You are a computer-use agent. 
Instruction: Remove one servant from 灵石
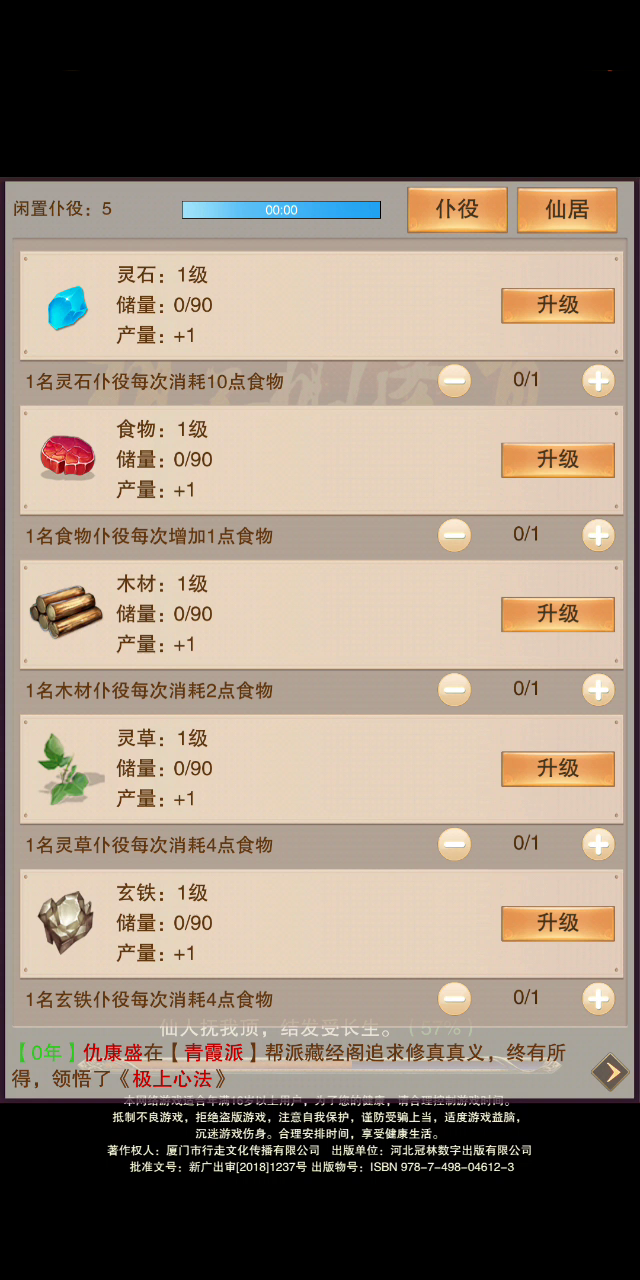coord(454,381)
